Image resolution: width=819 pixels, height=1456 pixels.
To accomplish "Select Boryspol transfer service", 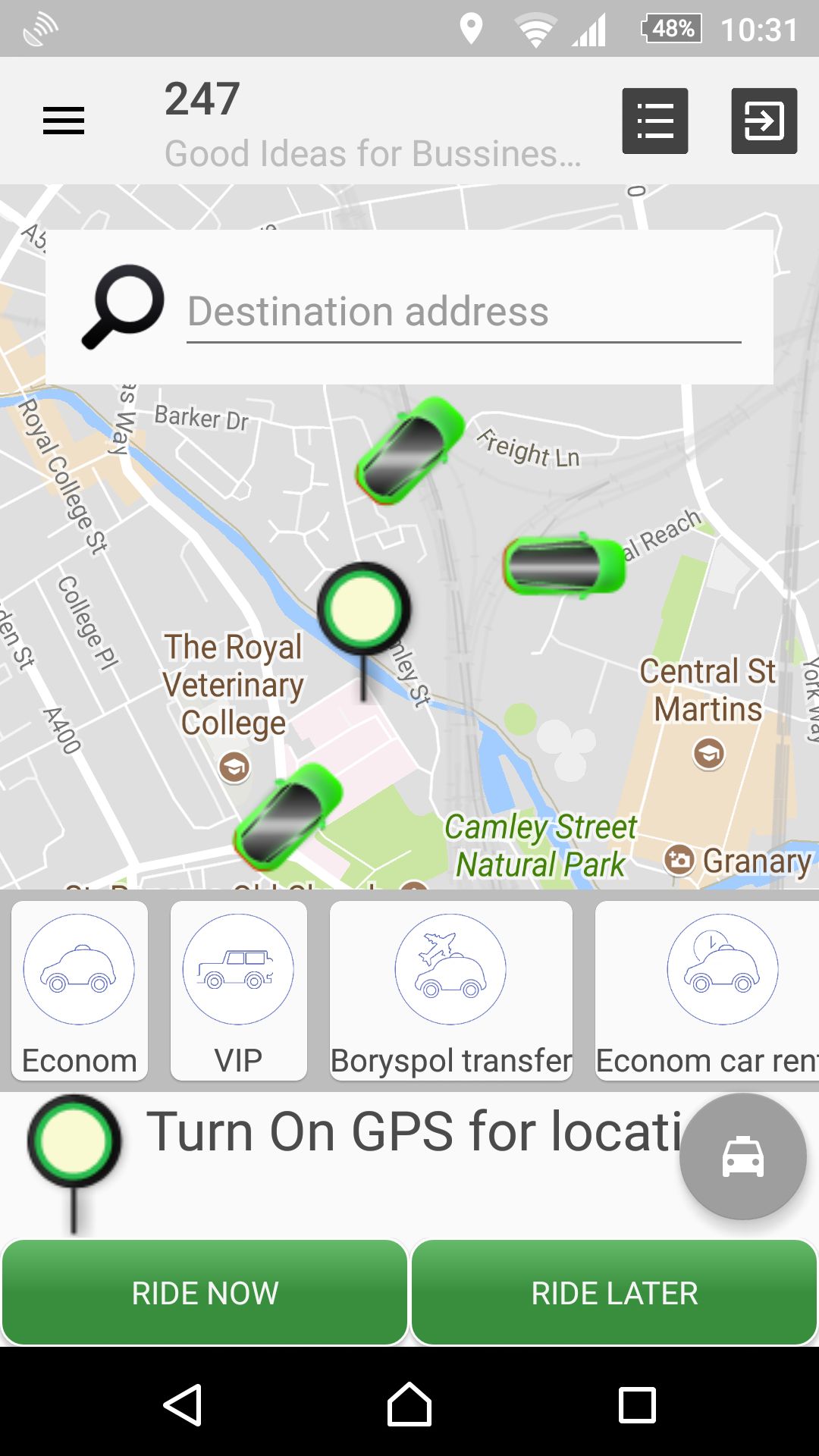I will tap(451, 990).
